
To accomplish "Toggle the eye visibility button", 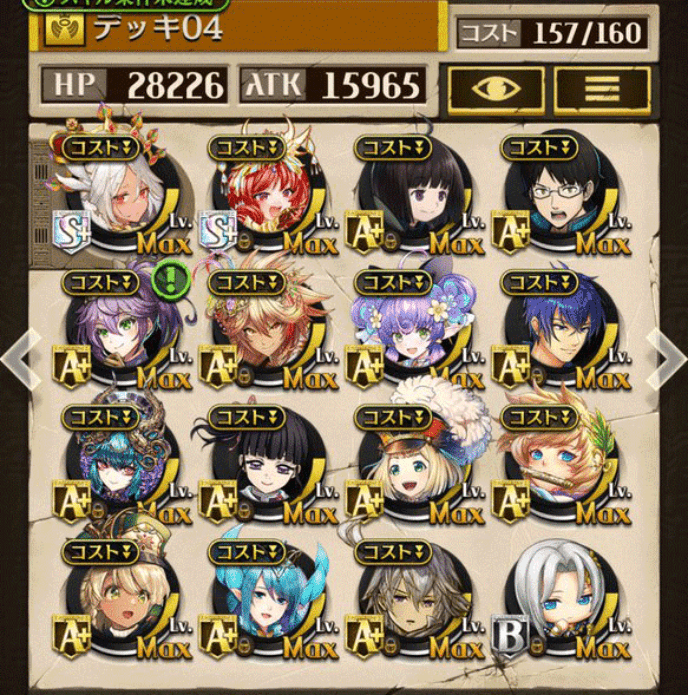I will [495, 89].
